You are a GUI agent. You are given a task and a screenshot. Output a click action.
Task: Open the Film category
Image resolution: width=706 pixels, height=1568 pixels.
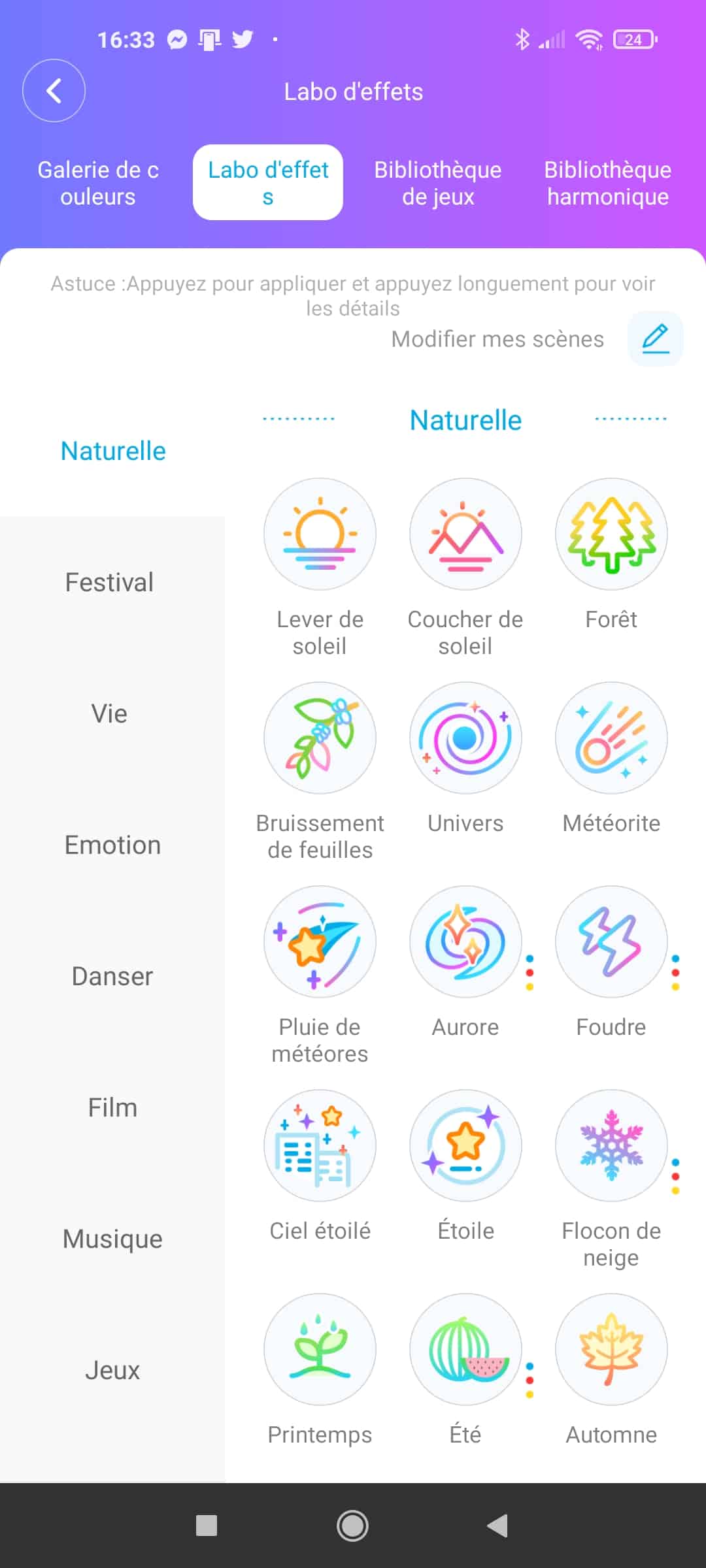(112, 1107)
